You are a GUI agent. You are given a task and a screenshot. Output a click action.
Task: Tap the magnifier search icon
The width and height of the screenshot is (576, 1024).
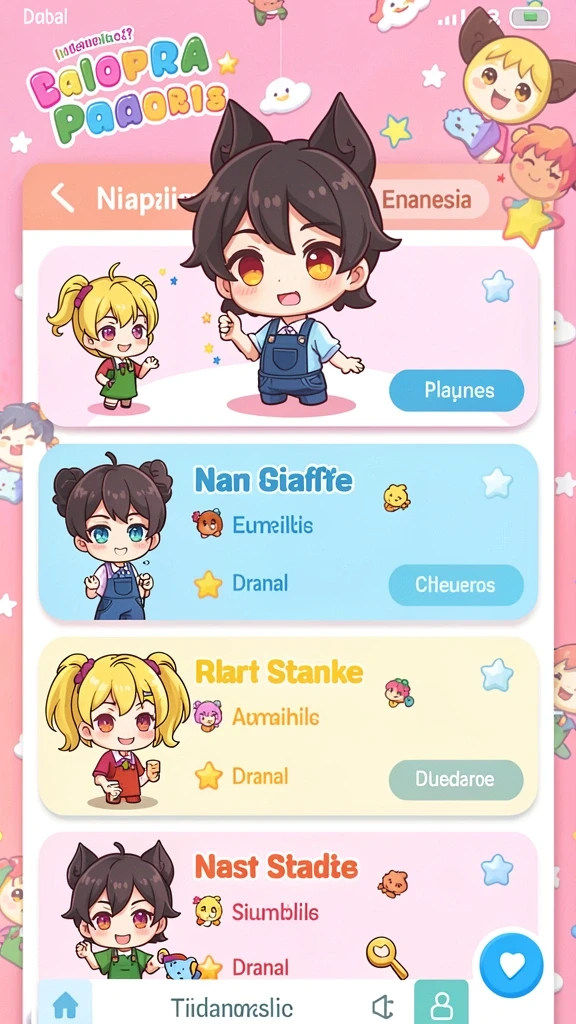[386, 957]
